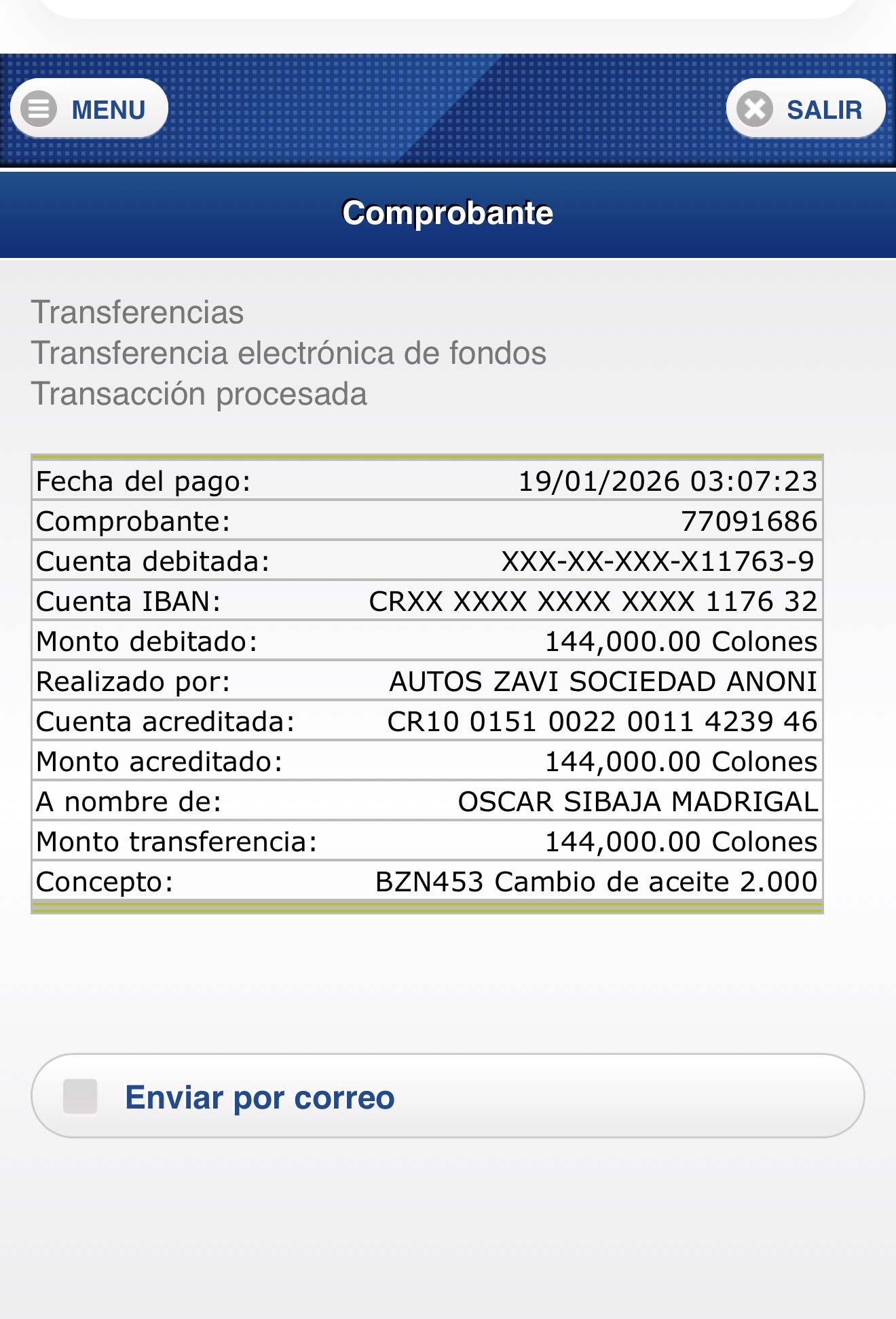Click the Cuenta IBAN value
This screenshot has height=1319, width=896.
[593, 601]
